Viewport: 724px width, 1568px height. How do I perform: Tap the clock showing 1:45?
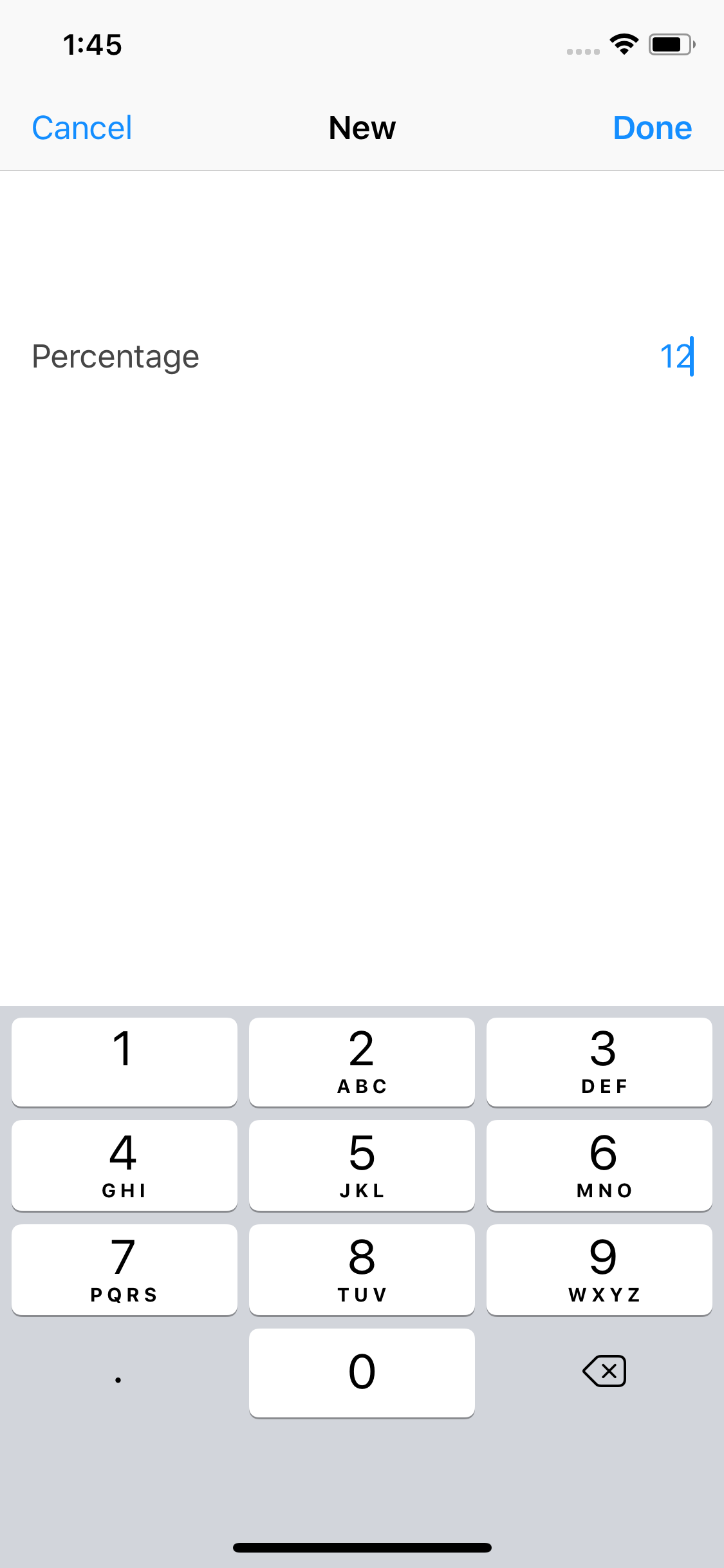click(93, 44)
